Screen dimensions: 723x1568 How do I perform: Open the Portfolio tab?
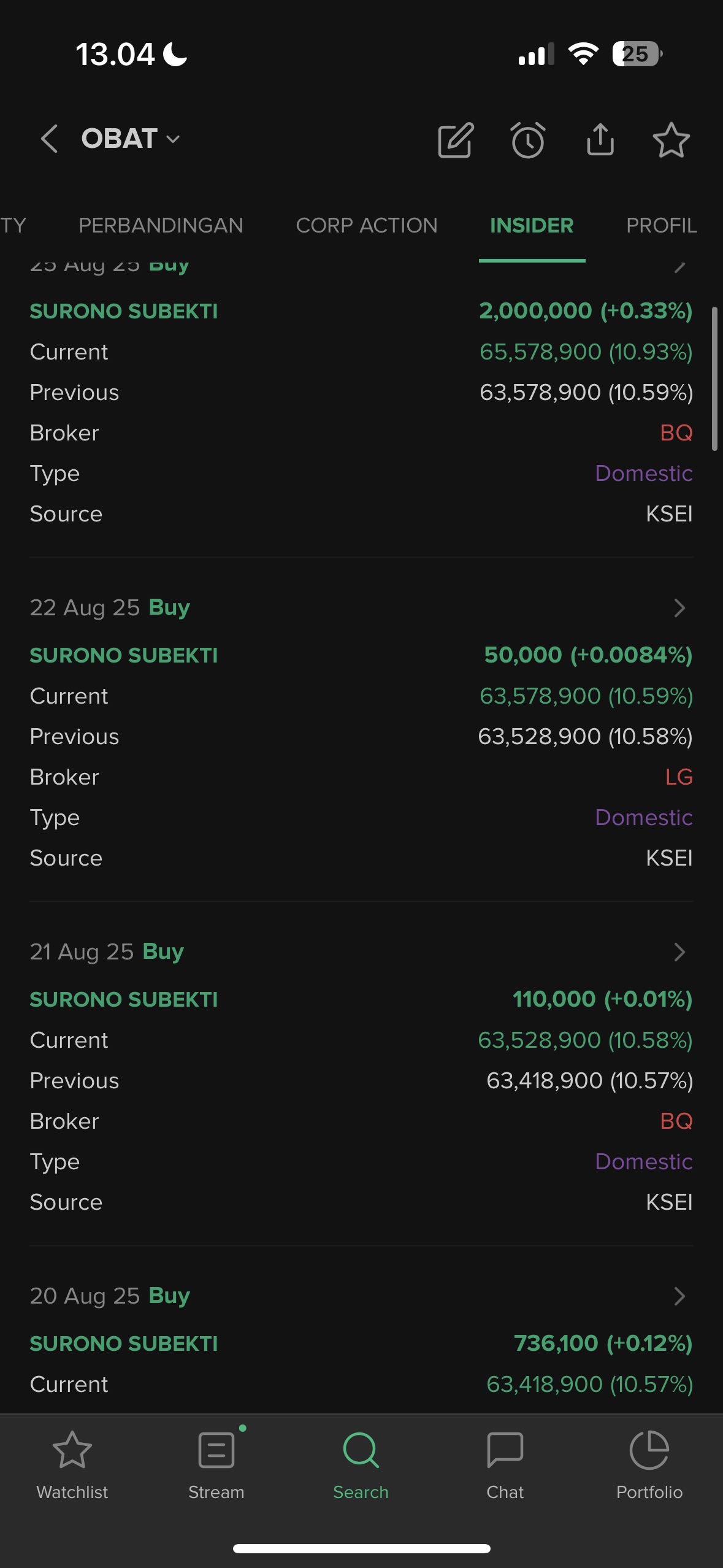click(649, 1465)
